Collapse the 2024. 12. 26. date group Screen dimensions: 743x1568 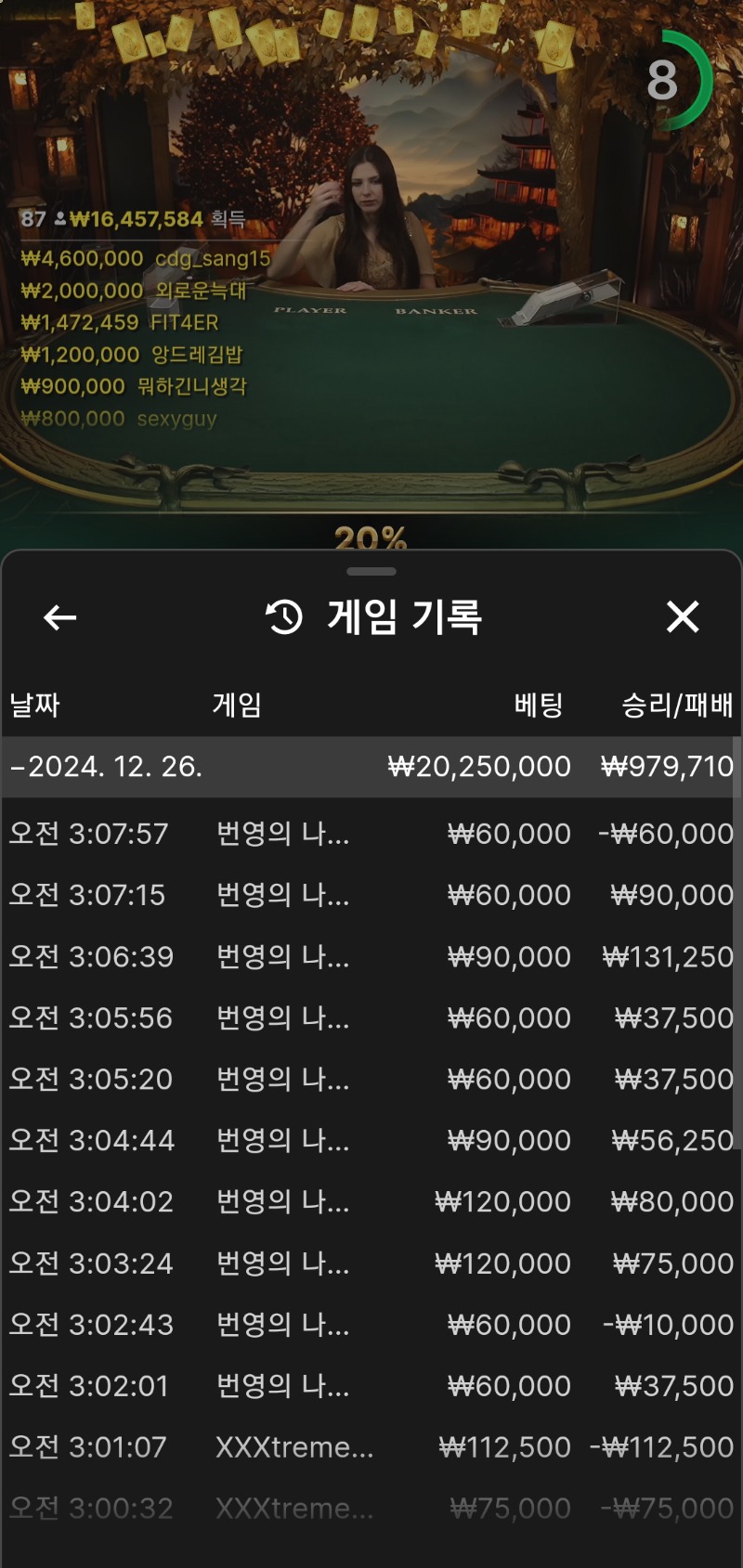(x=371, y=767)
